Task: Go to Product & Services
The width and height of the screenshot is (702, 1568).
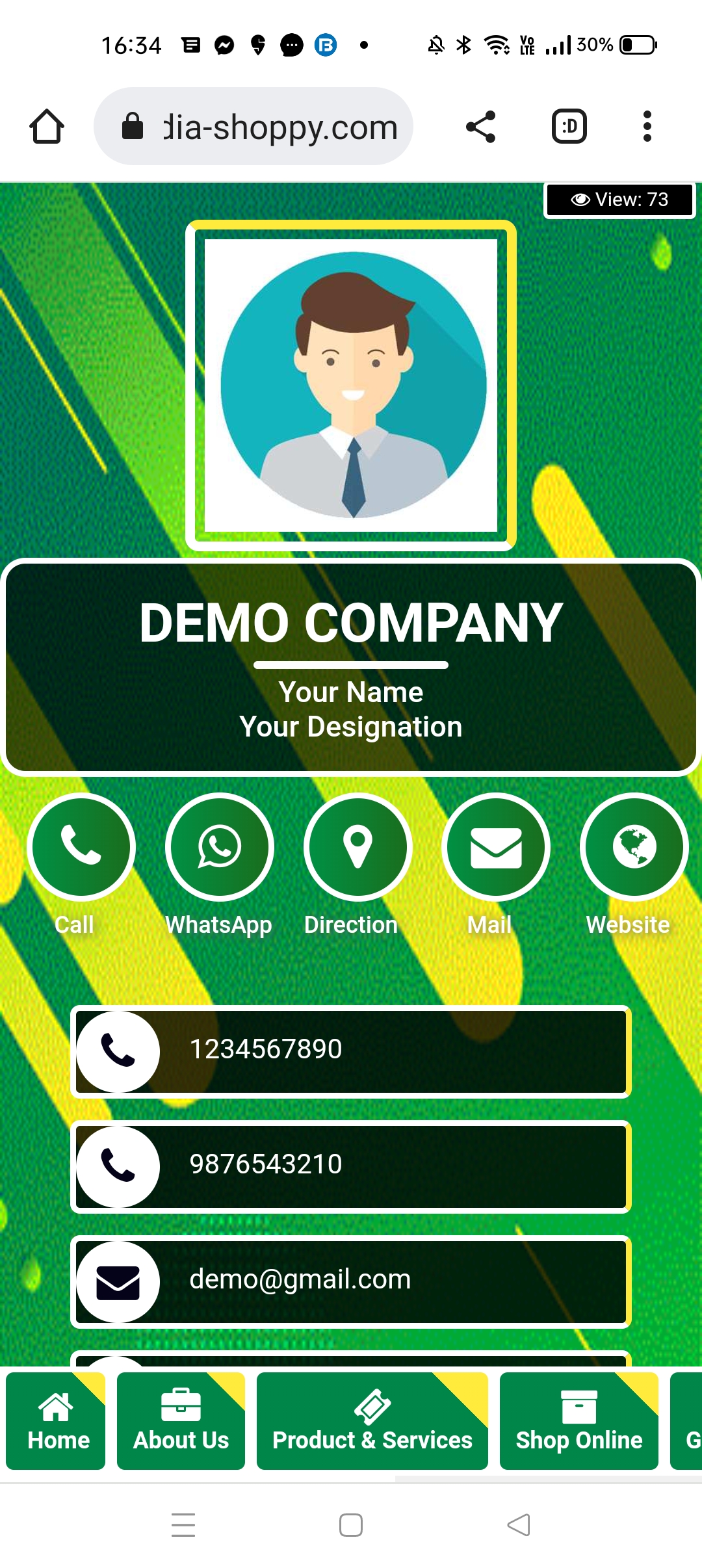Action: tap(372, 1421)
